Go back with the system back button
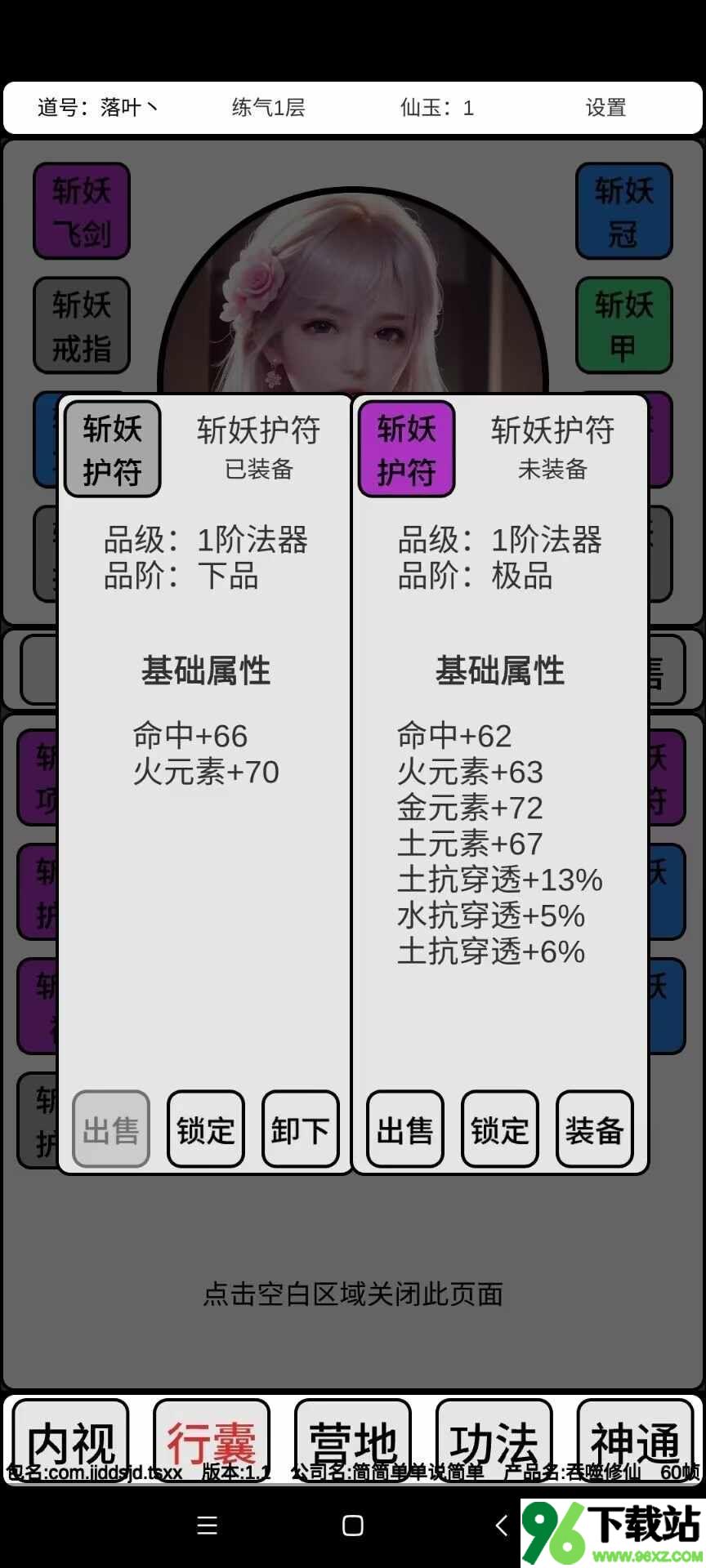This screenshot has height=1568, width=706. click(501, 1525)
